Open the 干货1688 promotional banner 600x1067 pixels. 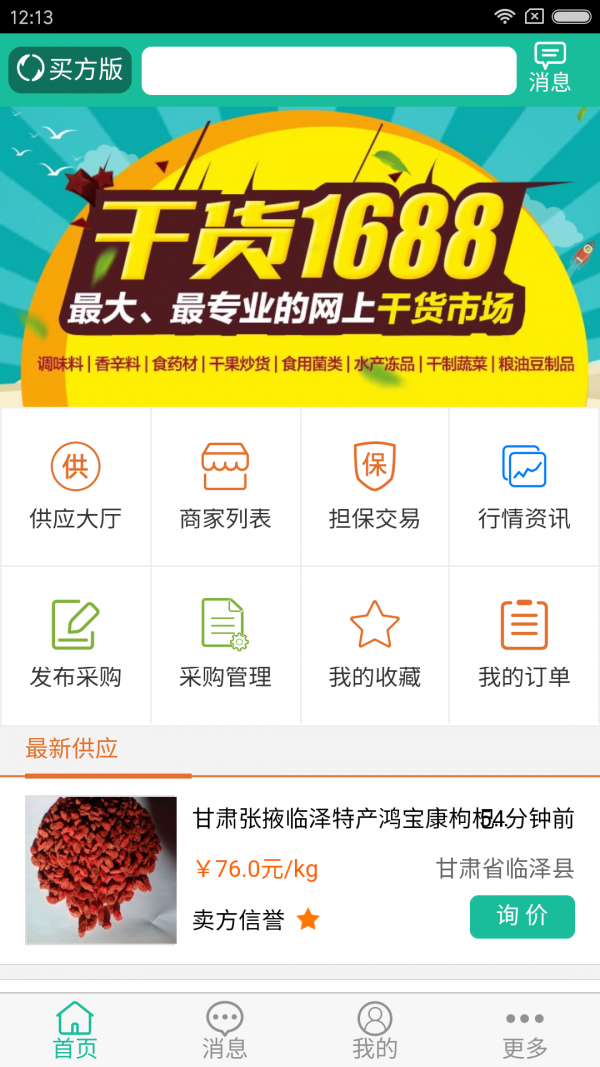300,255
